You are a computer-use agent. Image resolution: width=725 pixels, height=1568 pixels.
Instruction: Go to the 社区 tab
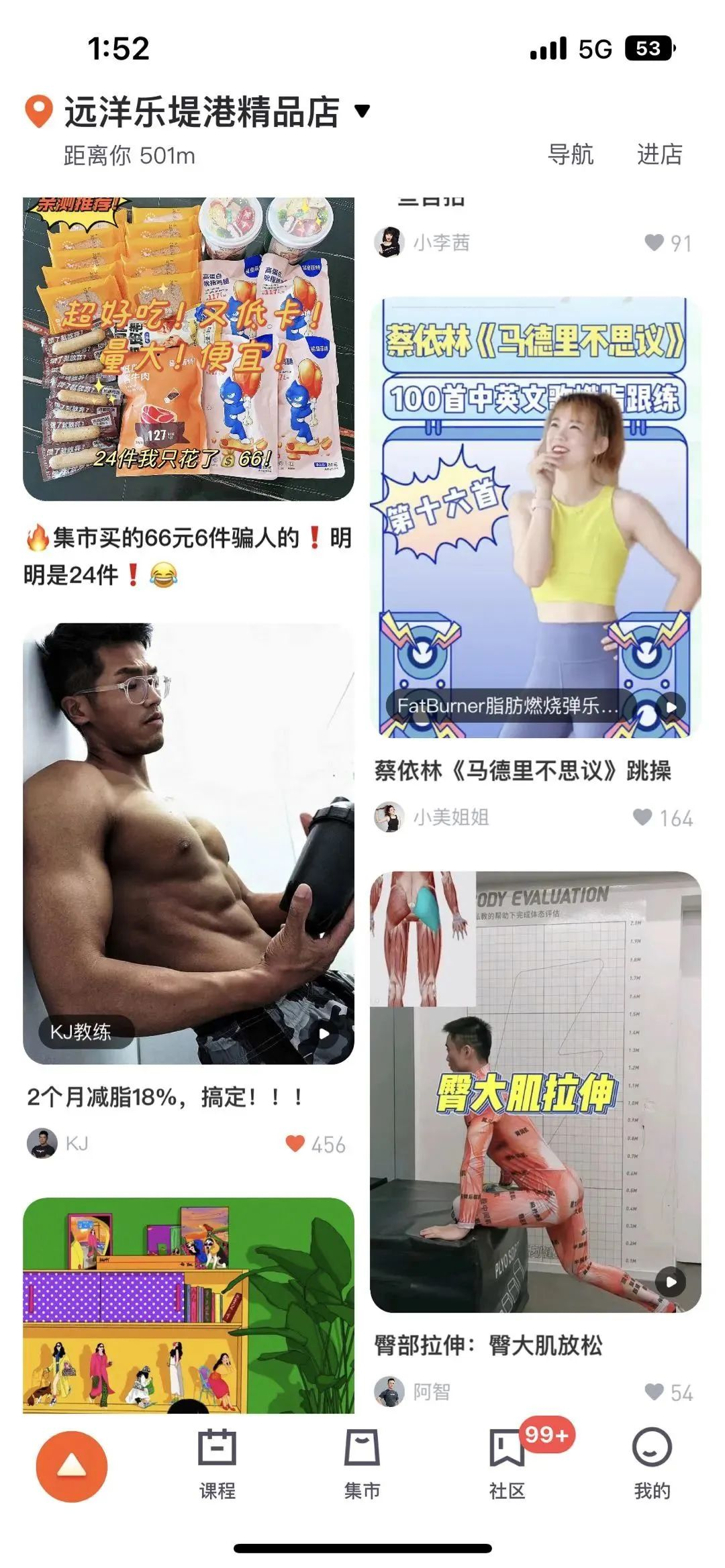pos(507,1465)
